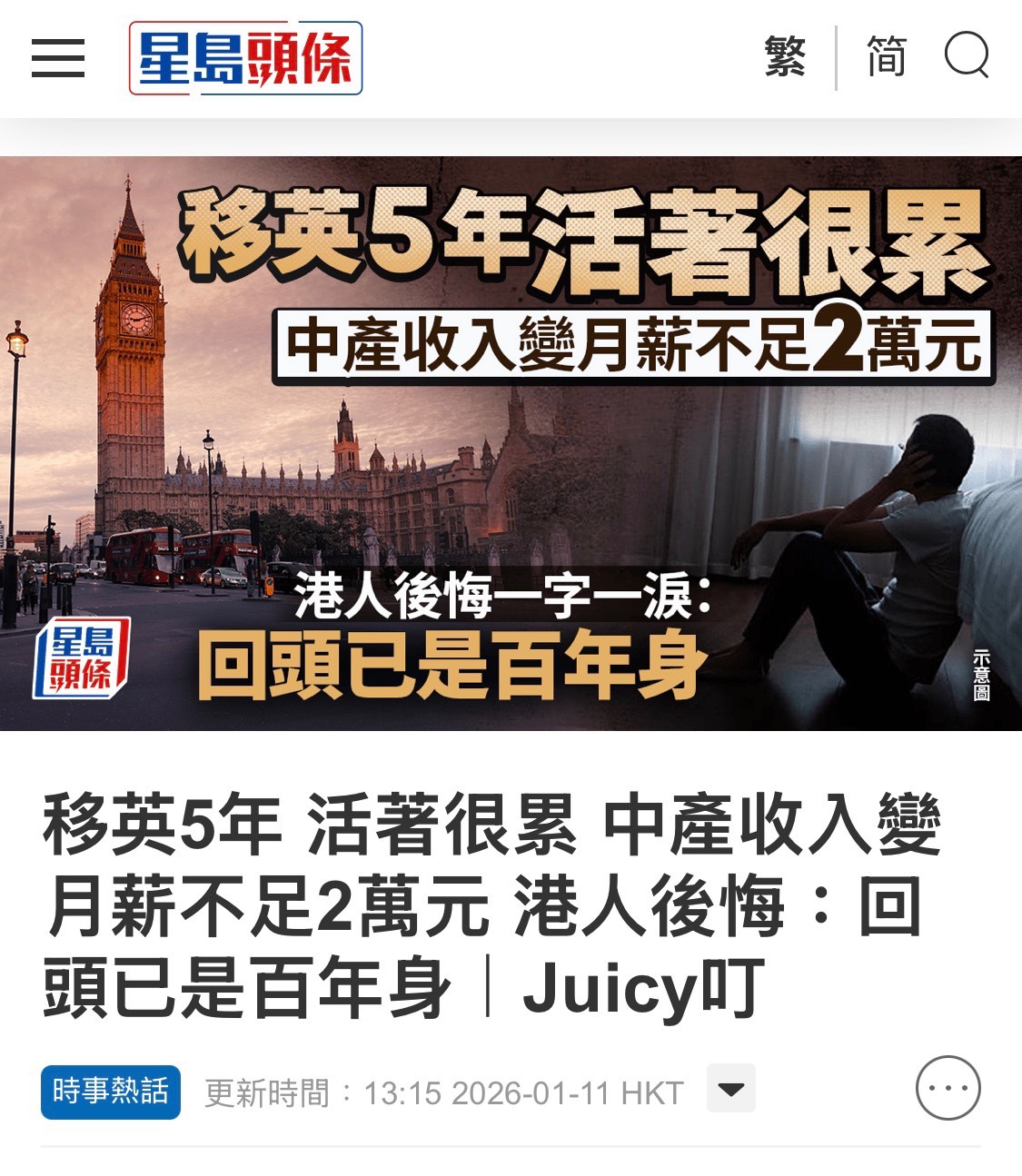1022x1176 pixels.
Task: Switch to Simplified Chinese (简)
Action: (x=886, y=57)
